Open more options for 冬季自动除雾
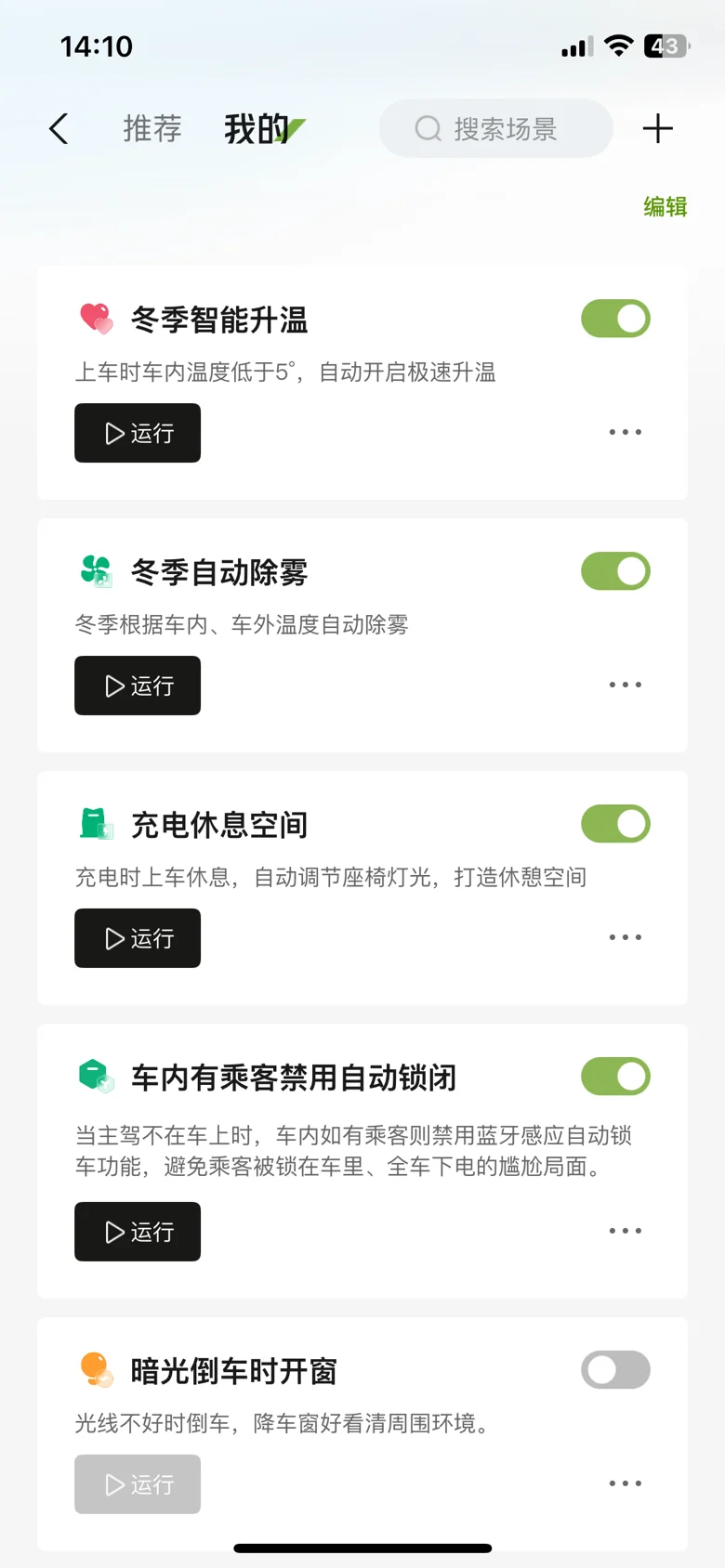The image size is (725, 1568). pyautogui.click(x=625, y=685)
